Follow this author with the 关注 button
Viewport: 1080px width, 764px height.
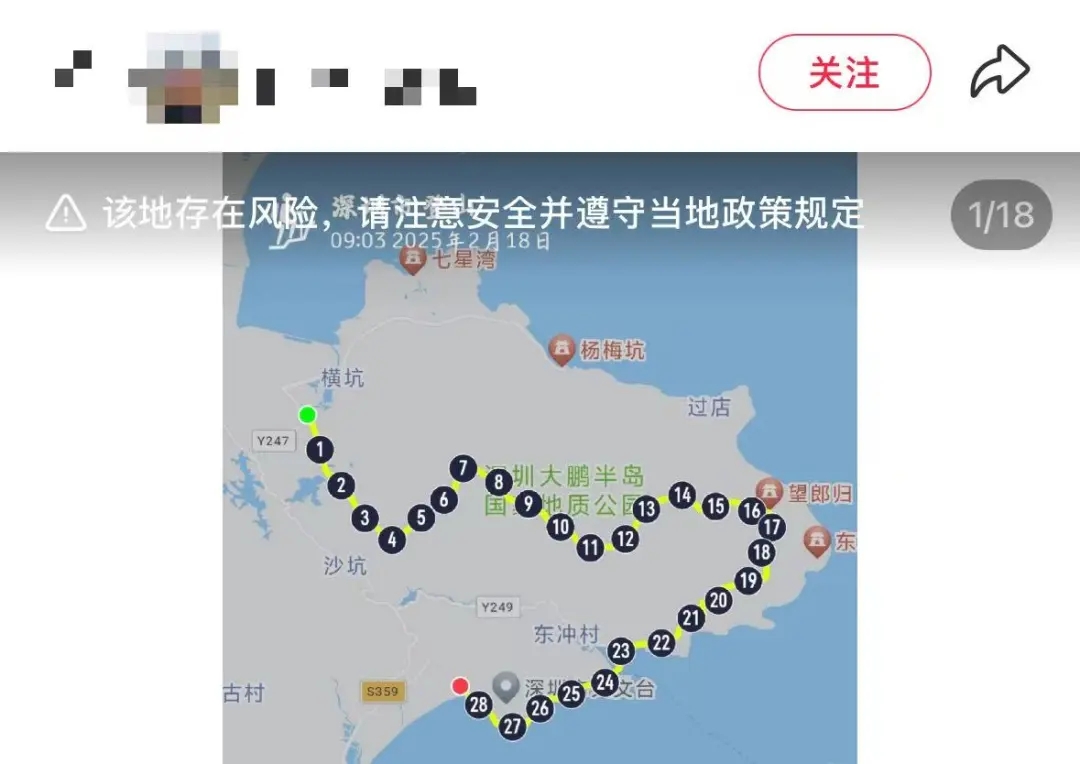(x=844, y=73)
